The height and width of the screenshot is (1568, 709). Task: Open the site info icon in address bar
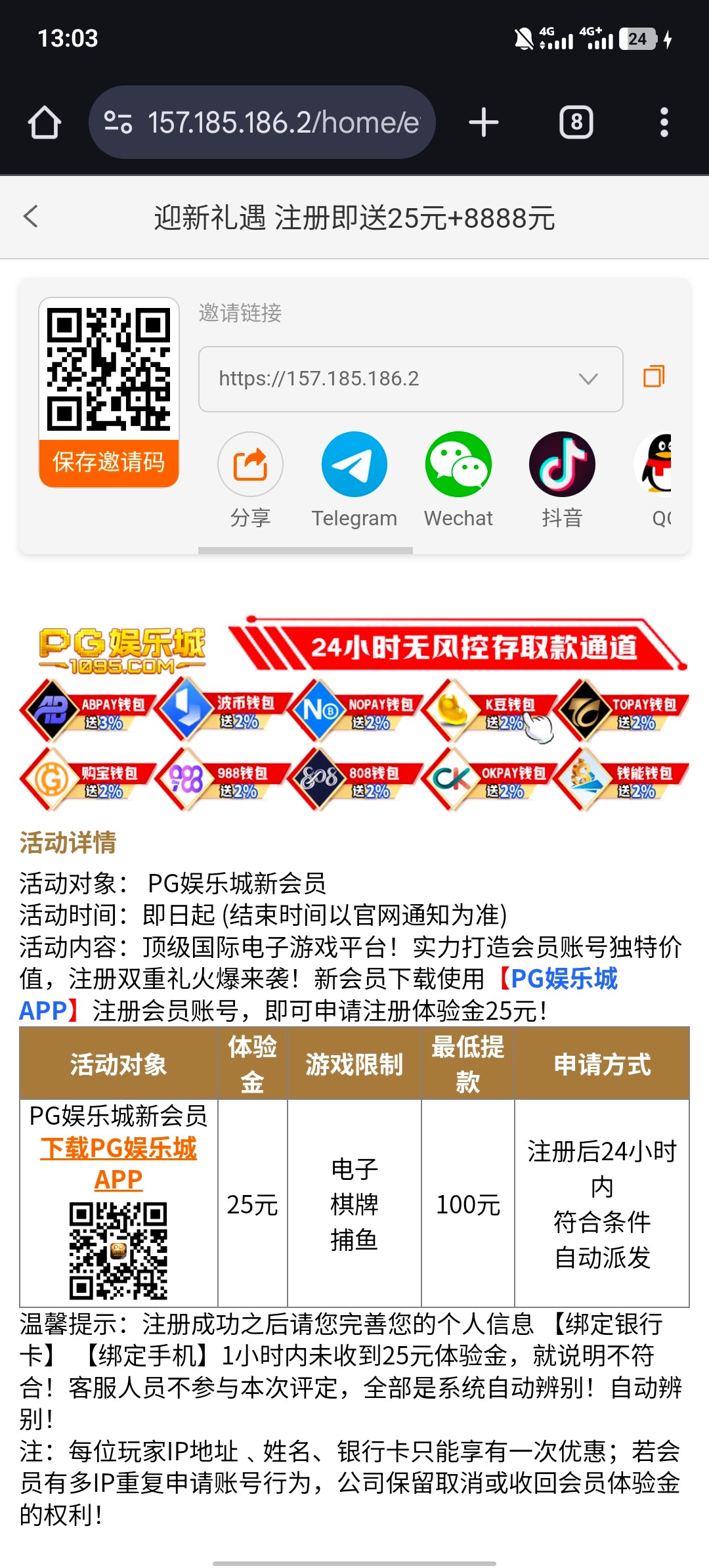coord(118,122)
